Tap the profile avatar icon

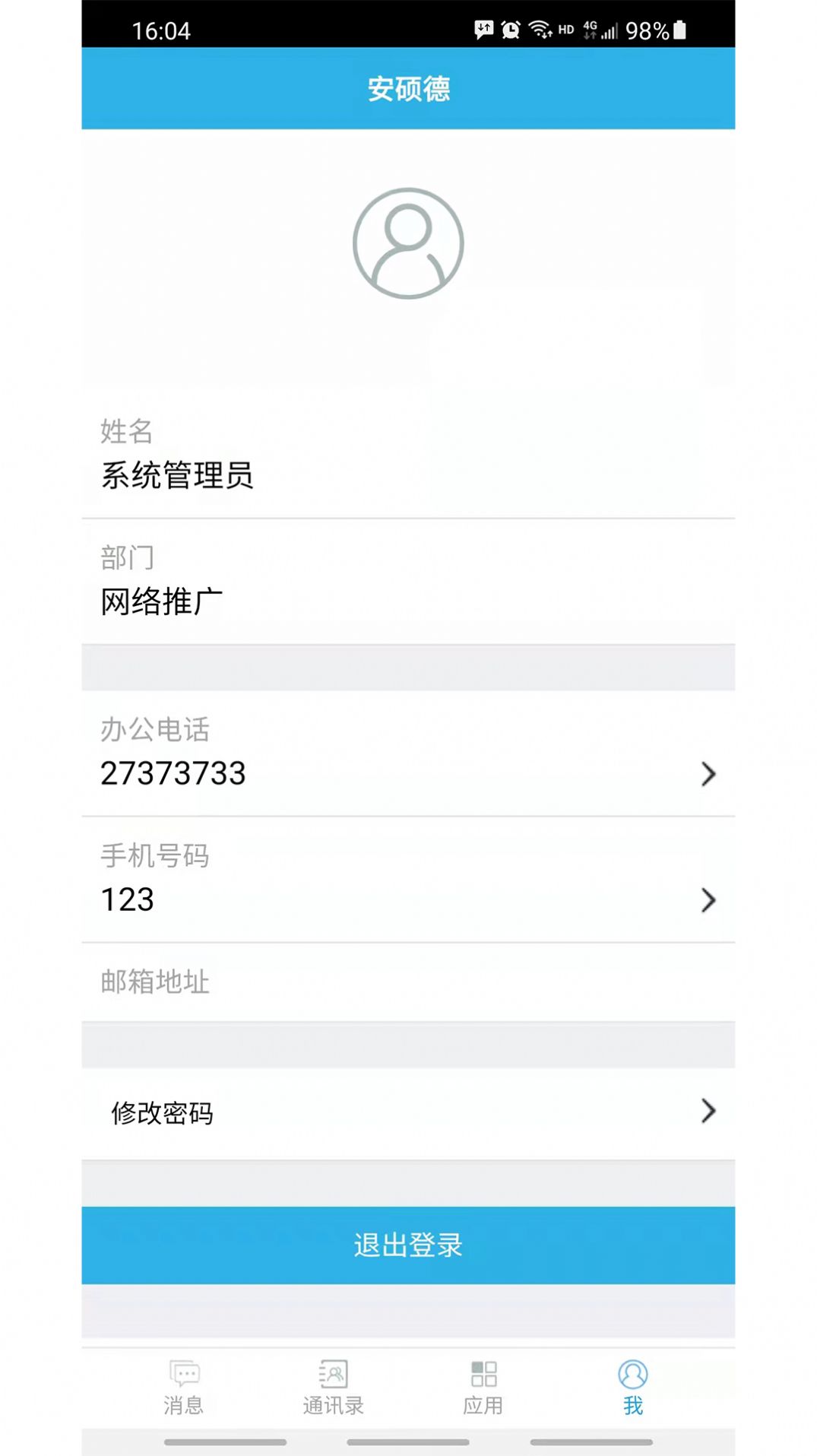[407, 243]
